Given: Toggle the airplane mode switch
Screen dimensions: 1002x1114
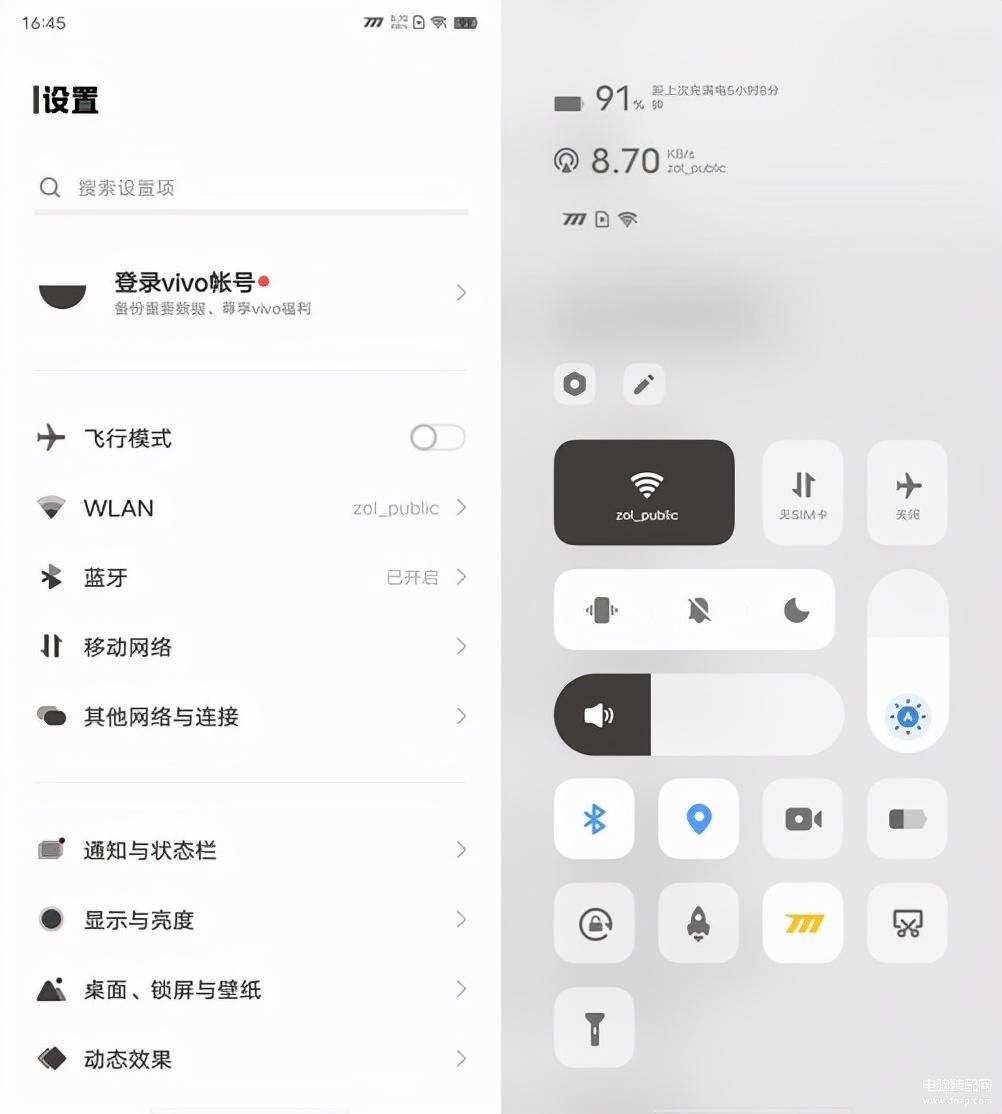Looking at the screenshot, I should pyautogui.click(x=438, y=438).
